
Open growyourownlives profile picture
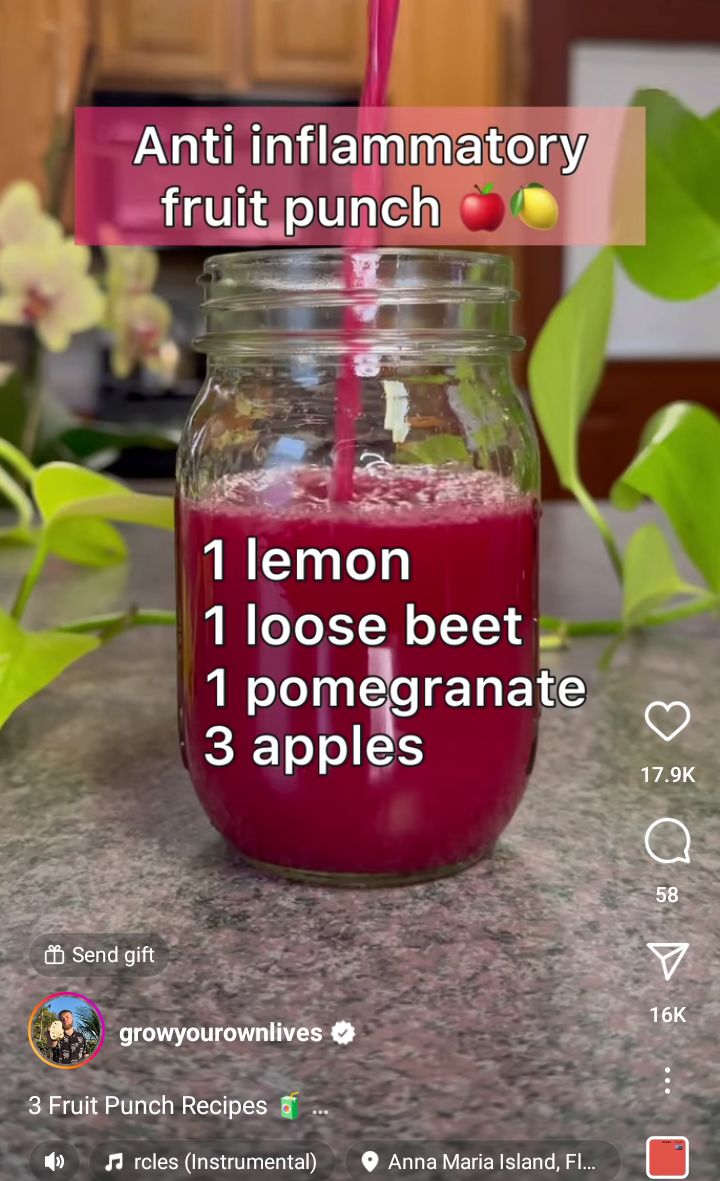66,1030
